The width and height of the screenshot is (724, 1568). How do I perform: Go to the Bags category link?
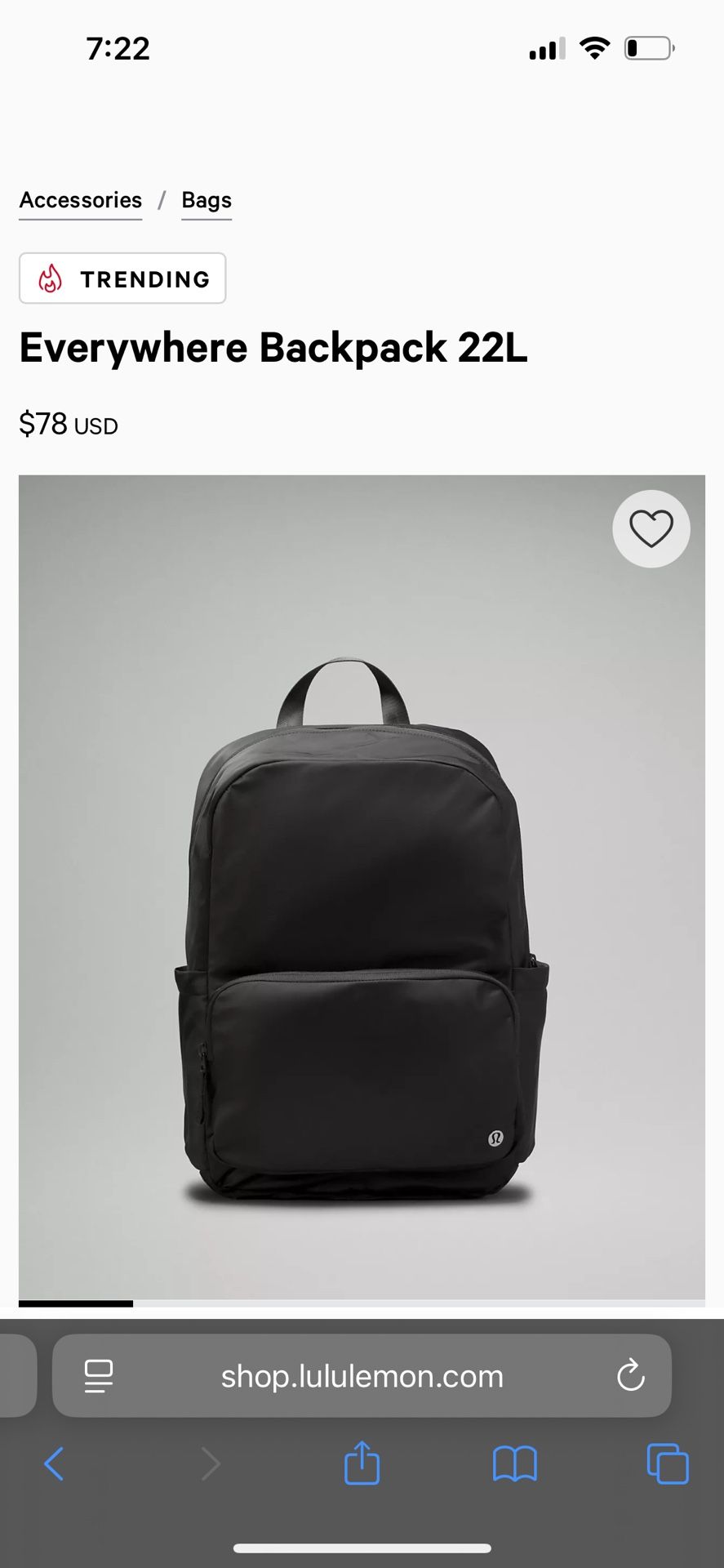point(207,200)
